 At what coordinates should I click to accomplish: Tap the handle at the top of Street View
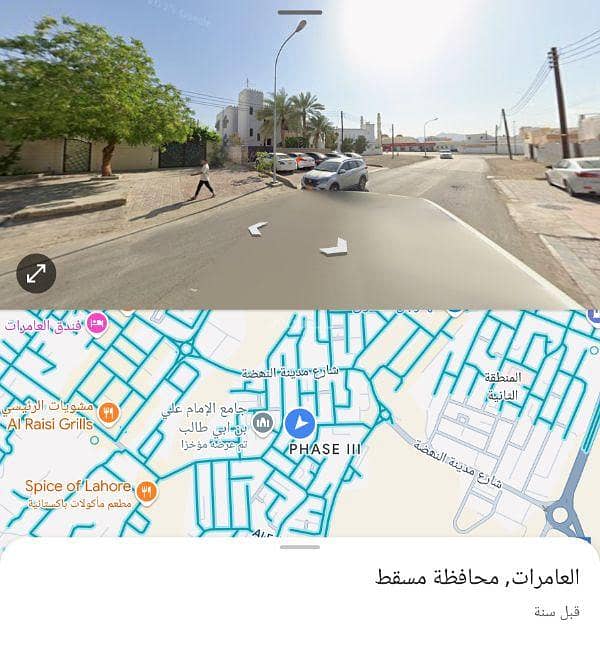click(x=299, y=13)
